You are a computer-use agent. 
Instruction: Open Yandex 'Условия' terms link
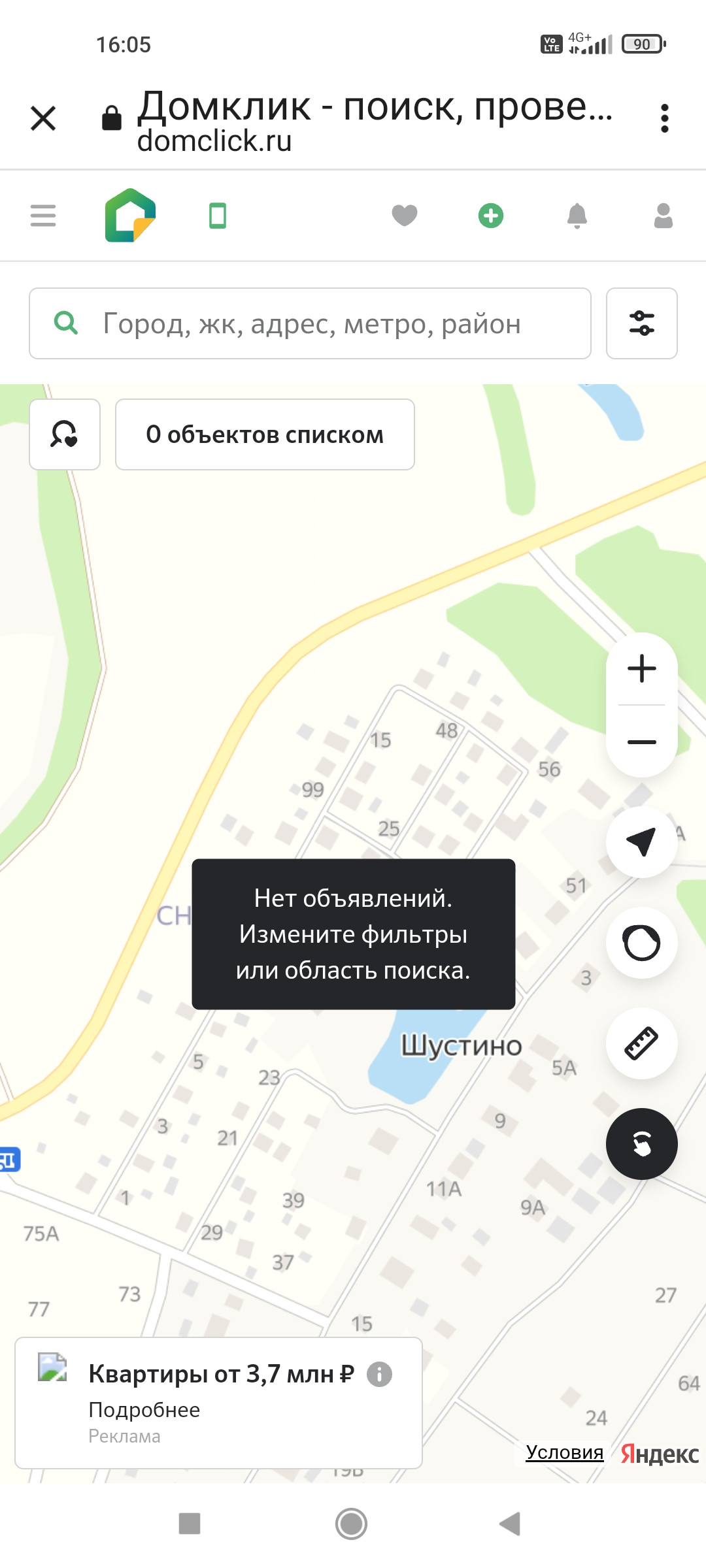(564, 1452)
